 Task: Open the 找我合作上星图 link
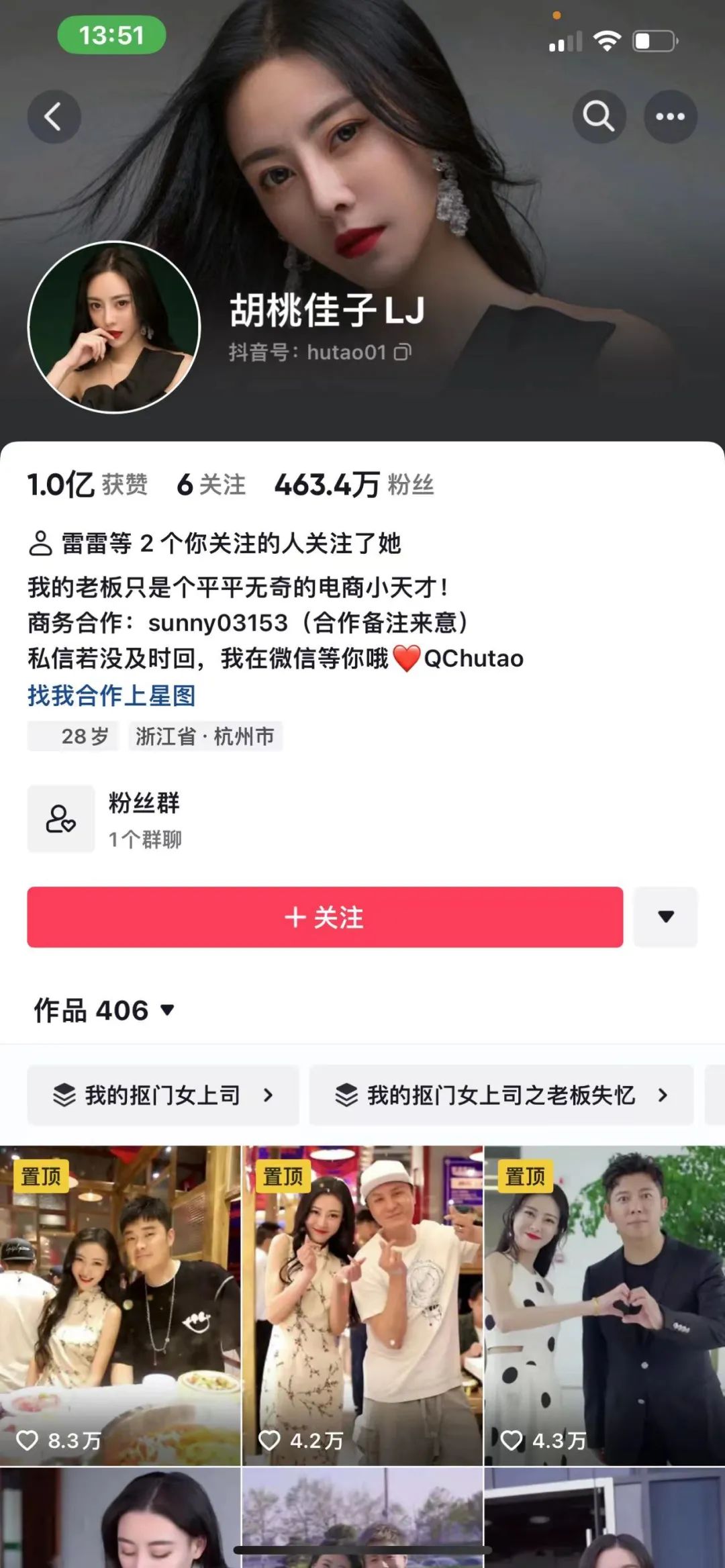point(111,695)
